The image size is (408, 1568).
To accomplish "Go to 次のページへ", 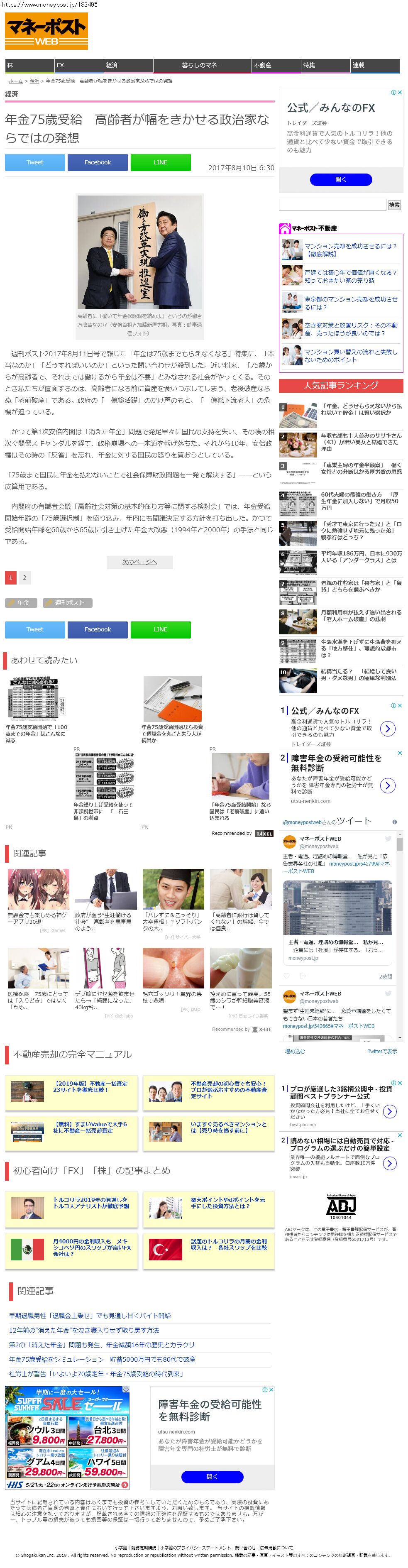I will (139, 562).
